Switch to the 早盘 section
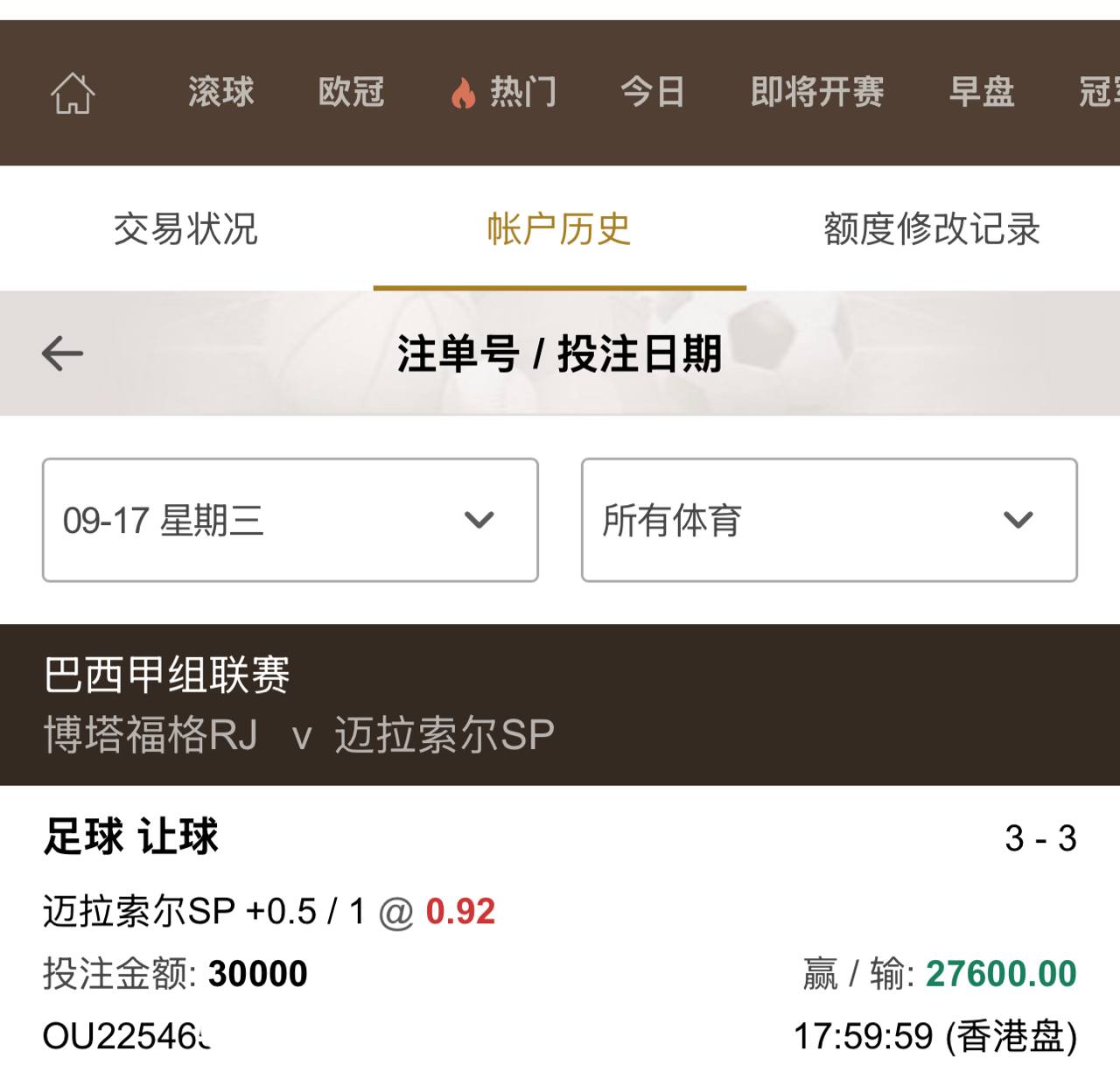Image resolution: width=1120 pixels, height=1065 pixels. (982, 92)
